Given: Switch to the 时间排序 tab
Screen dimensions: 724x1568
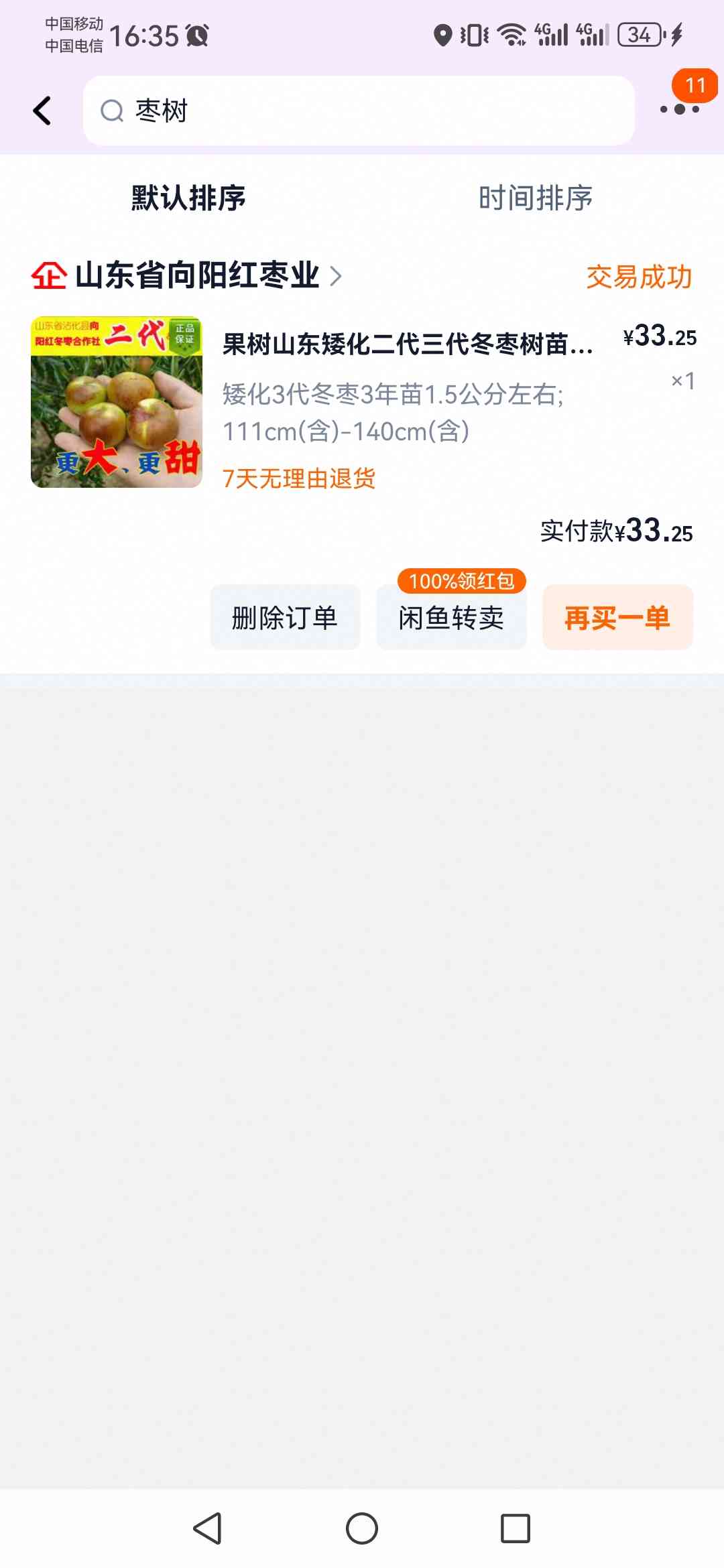Looking at the screenshot, I should (x=536, y=198).
